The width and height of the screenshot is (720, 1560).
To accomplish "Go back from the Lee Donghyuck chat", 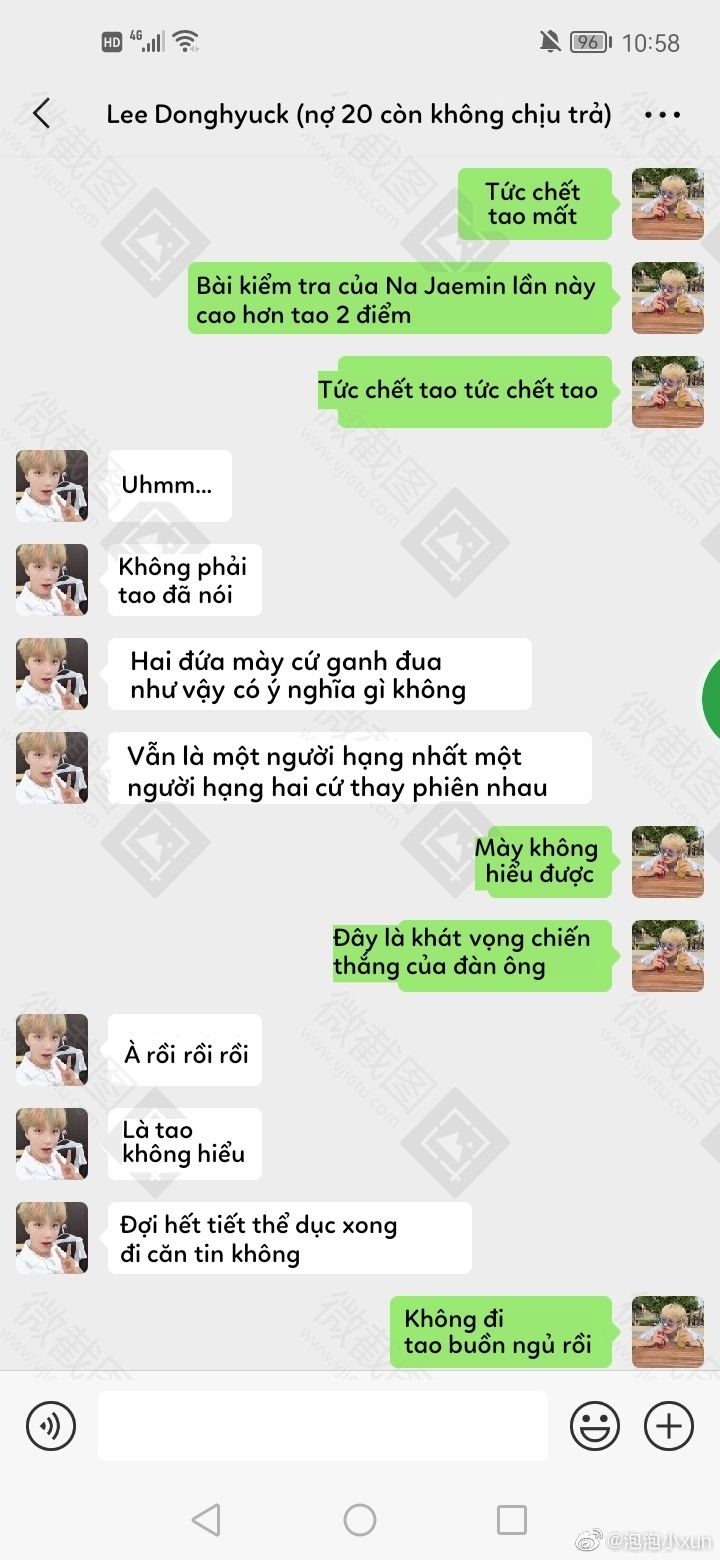I will (41, 114).
